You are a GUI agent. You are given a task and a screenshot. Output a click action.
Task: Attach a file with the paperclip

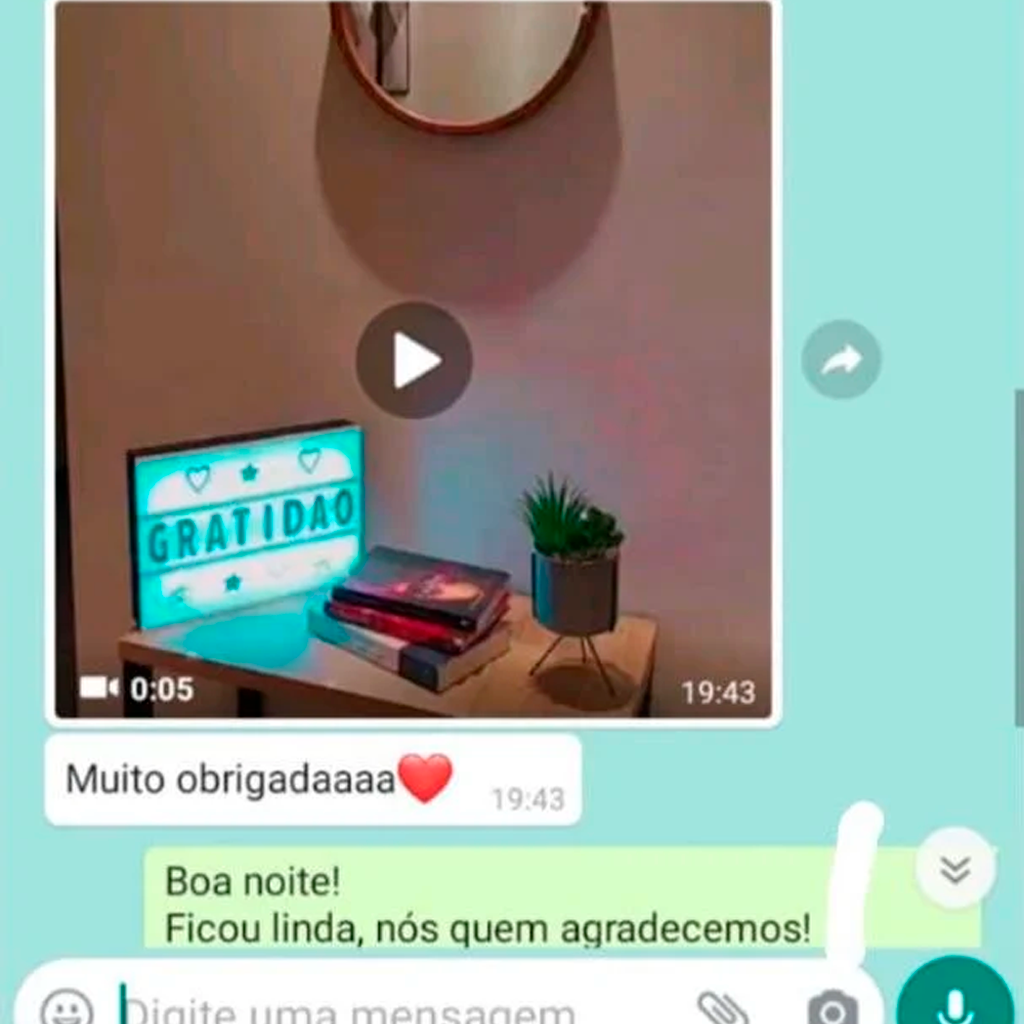pyautogui.click(x=722, y=1008)
